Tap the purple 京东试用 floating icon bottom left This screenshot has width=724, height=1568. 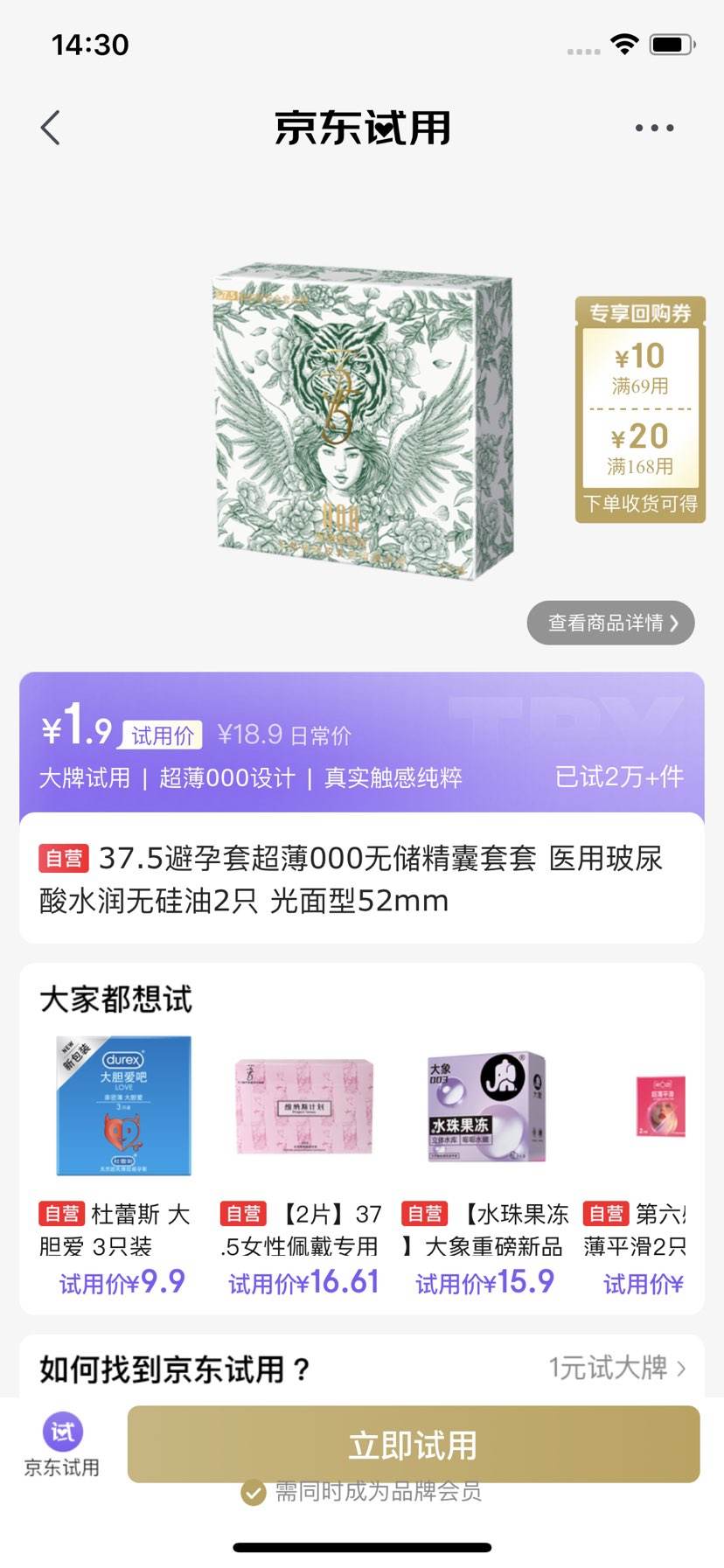pos(60,1432)
